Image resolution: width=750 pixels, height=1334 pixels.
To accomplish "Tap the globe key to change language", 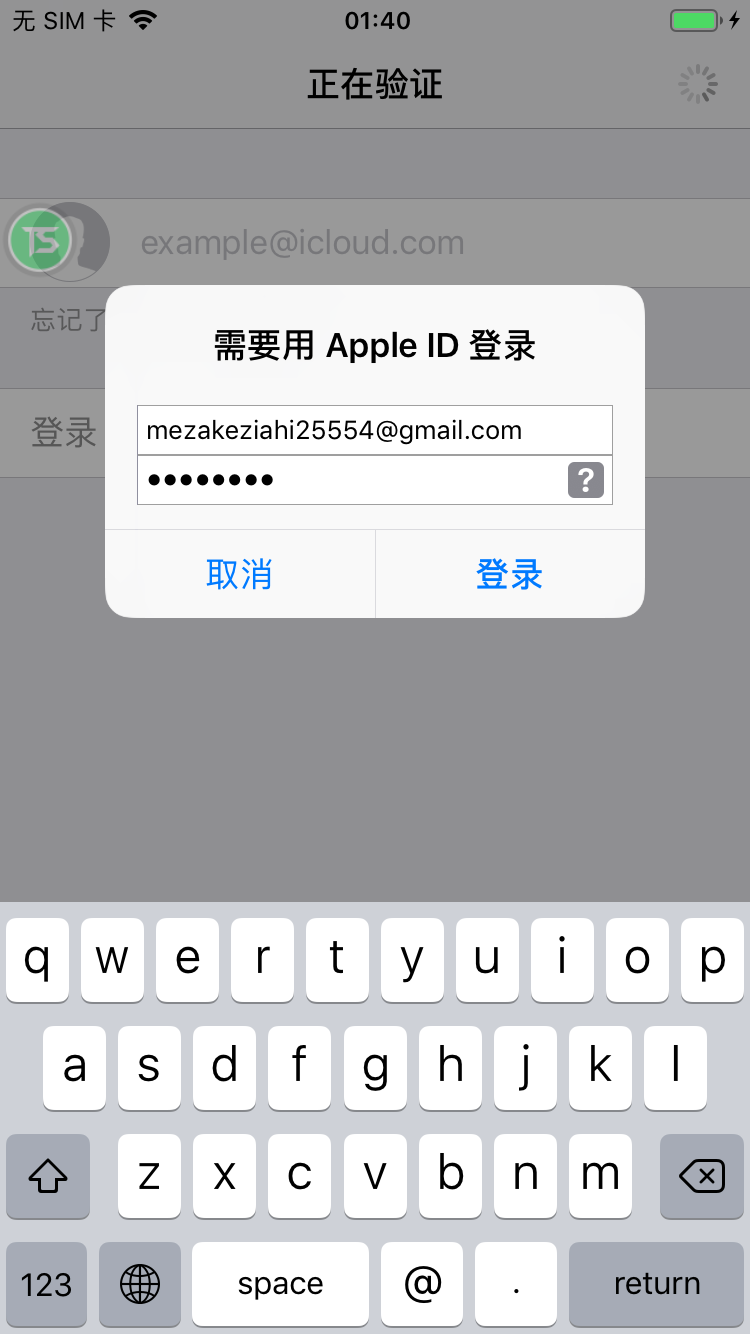I will pos(140,1284).
